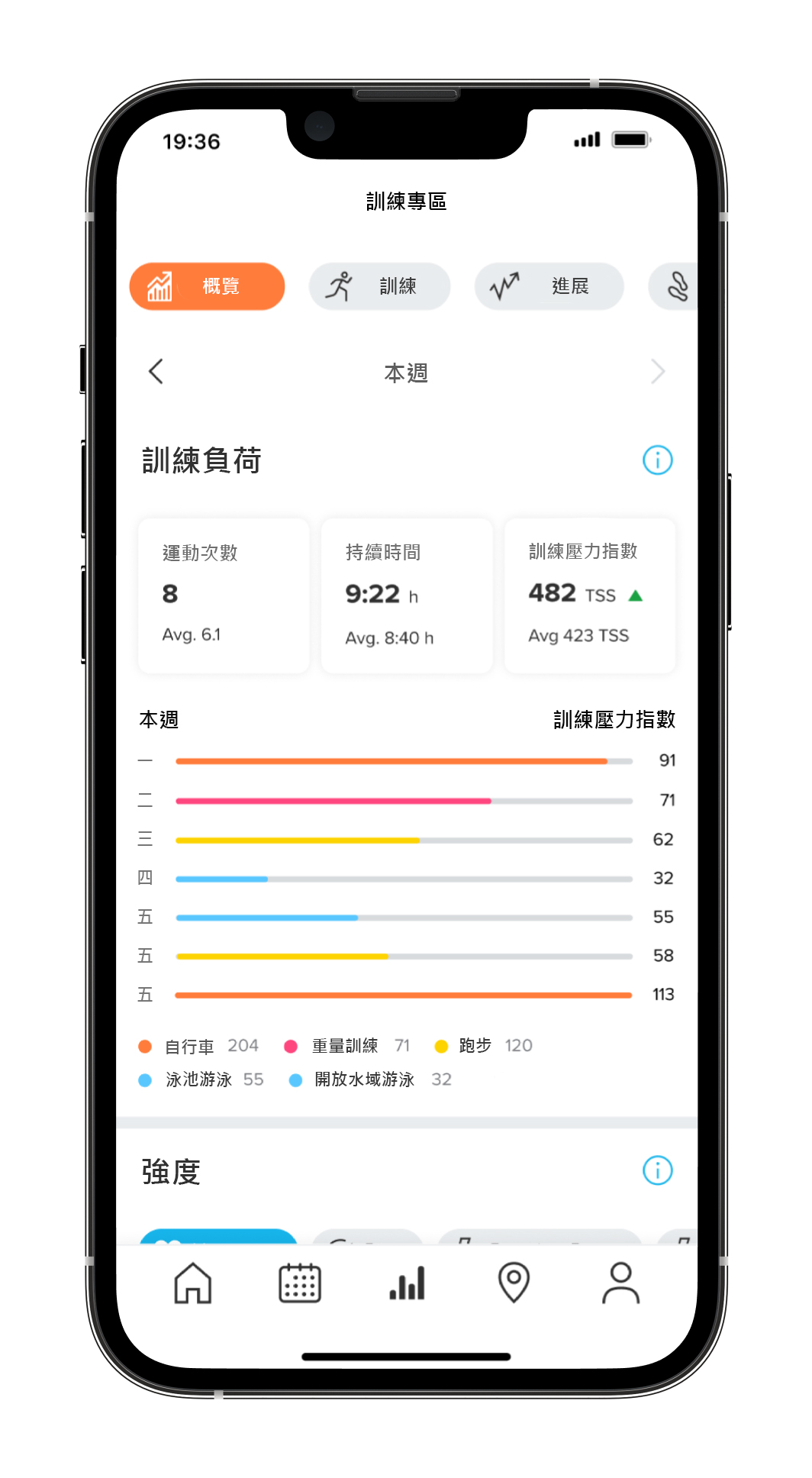This screenshot has width=812, height=1478.
Task: Go to the next week arrow
Action: point(658,372)
